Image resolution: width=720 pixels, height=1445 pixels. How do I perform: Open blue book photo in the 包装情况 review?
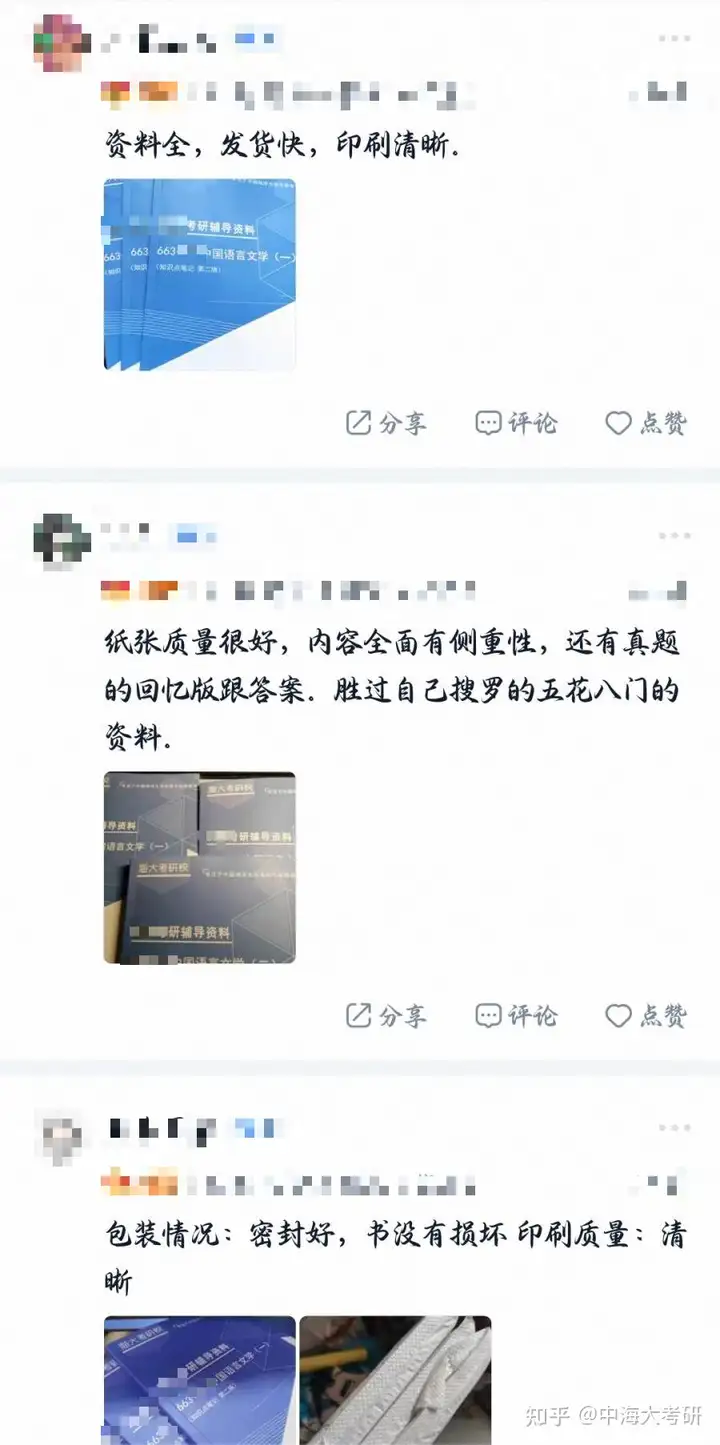point(200,1380)
